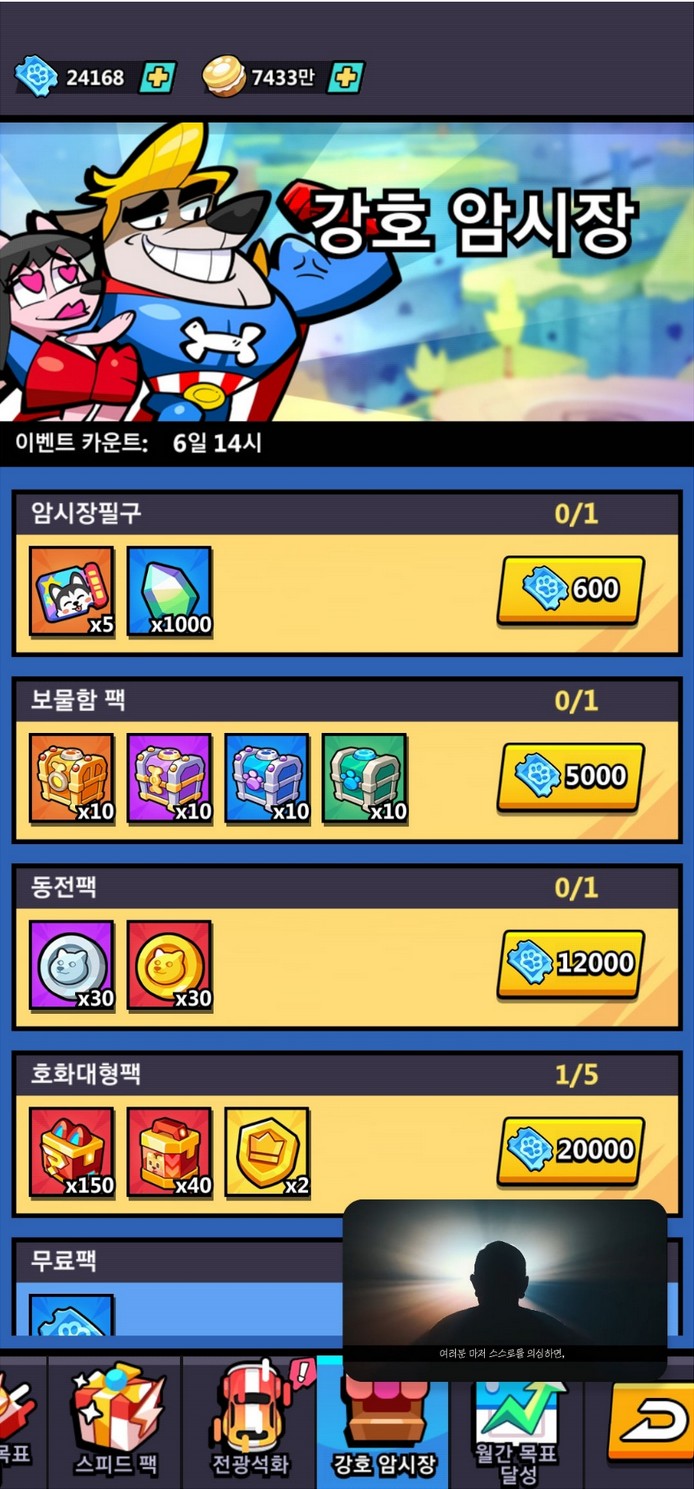Screen dimensions: 694x1489
Task: Tap the yellow return arrow button
Action: pyautogui.click(x=650, y=1422)
